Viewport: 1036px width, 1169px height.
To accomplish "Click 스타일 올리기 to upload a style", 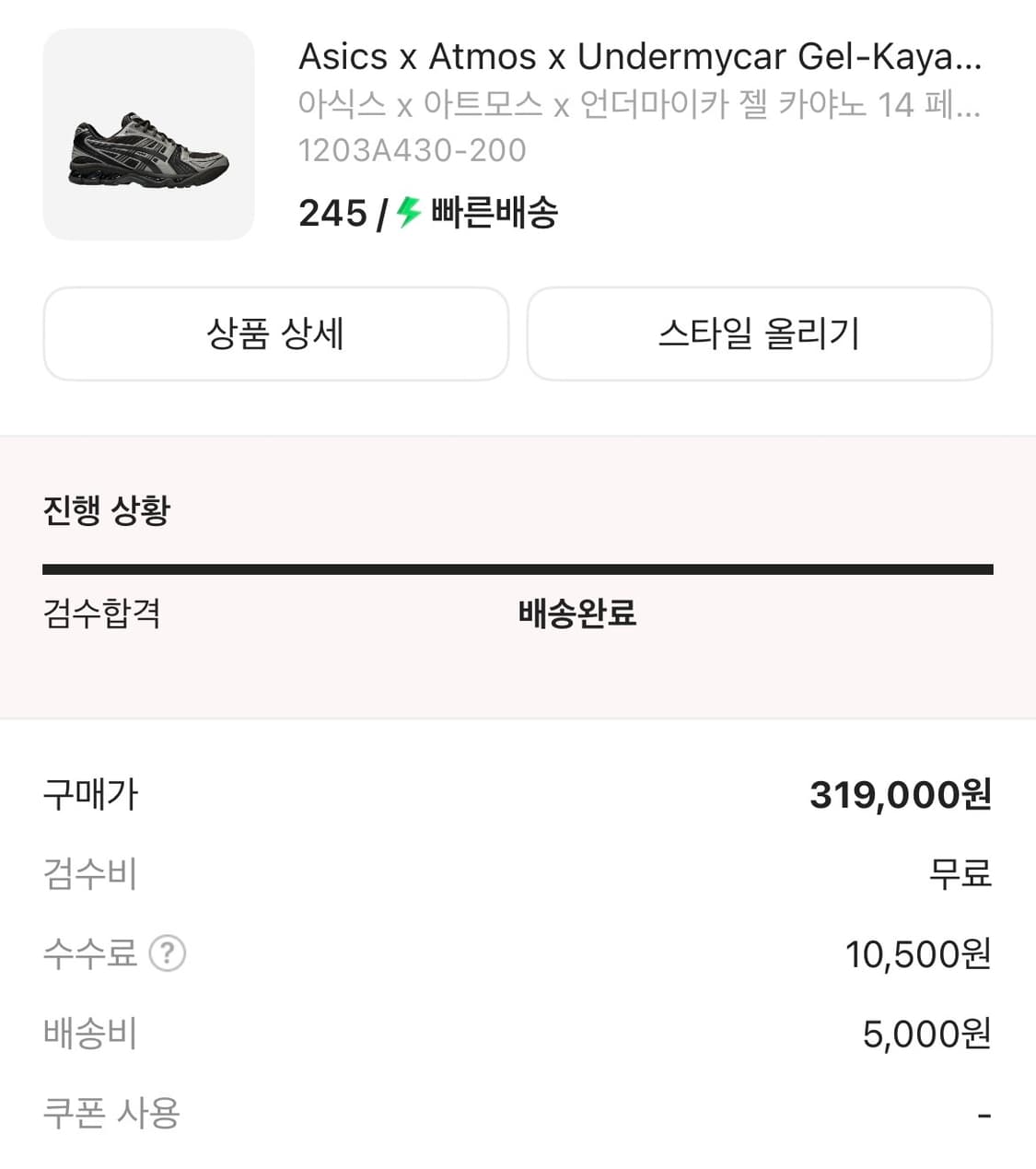I will [759, 334].
